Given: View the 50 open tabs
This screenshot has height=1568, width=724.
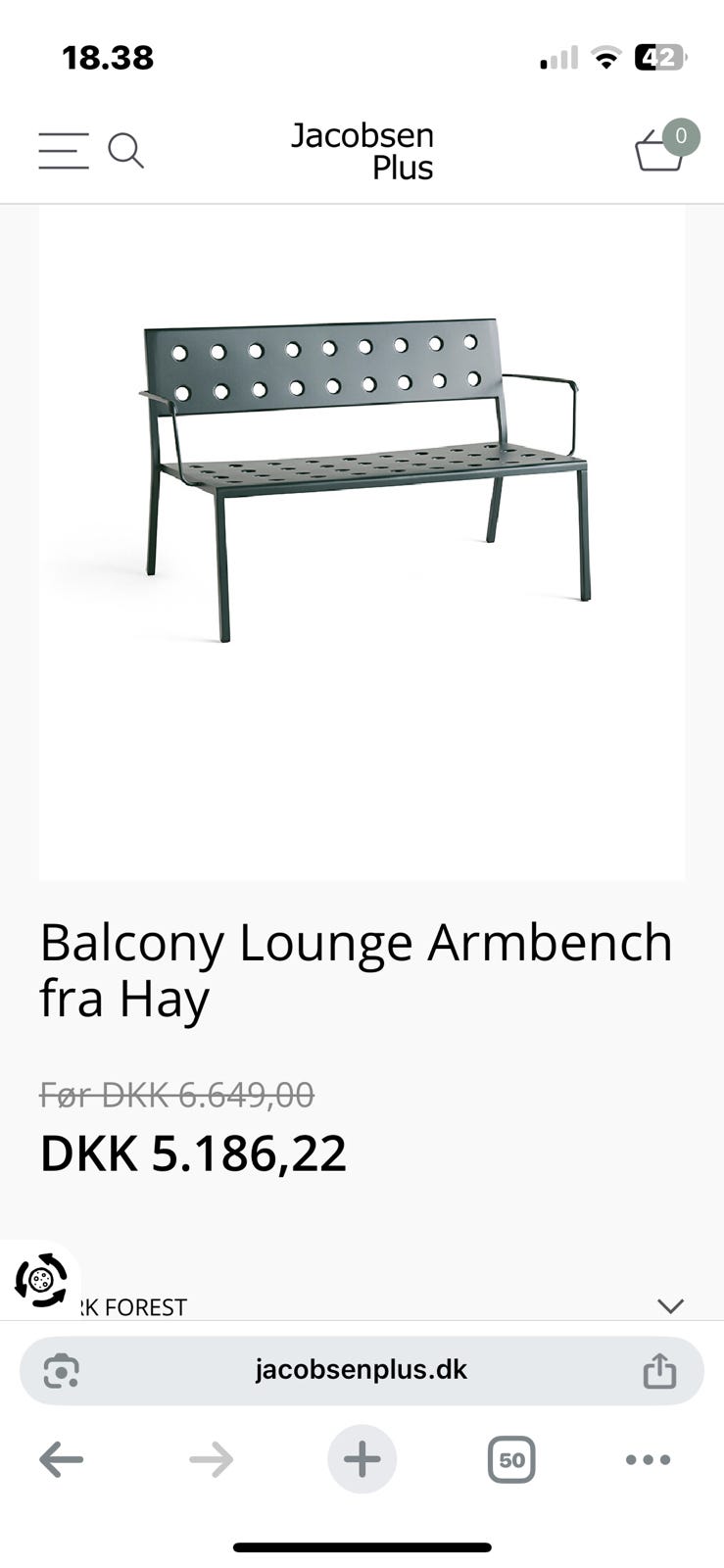Looking at the screenshot, I should tap(511, 1459).
